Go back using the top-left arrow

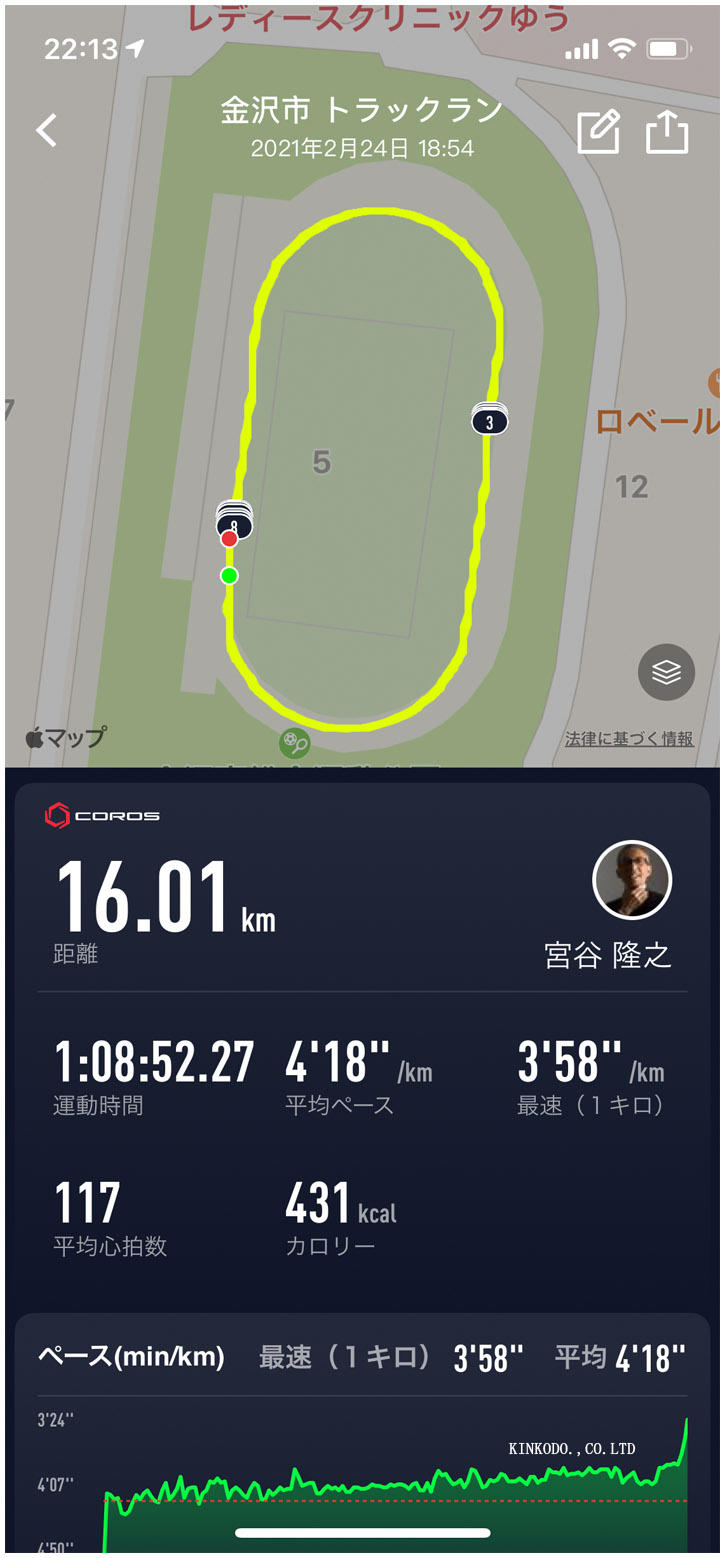[x=47, y=130]
